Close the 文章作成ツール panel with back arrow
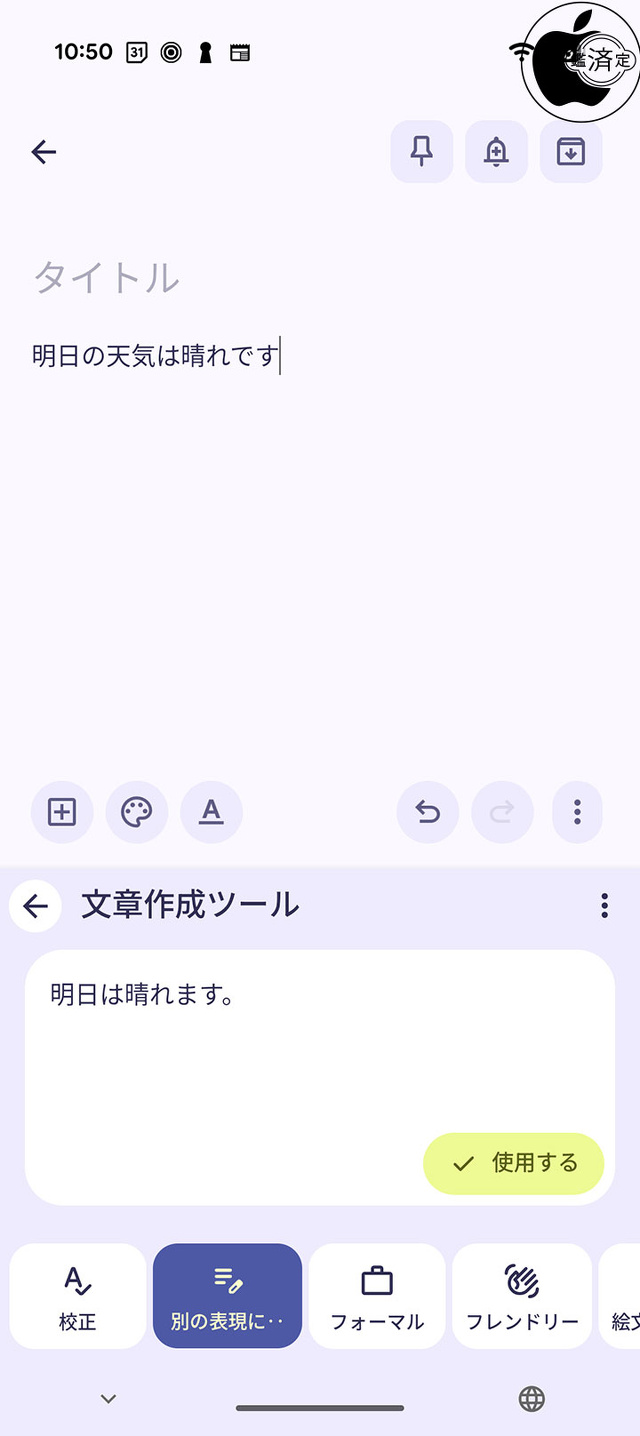This screenshot has height=1436, width=640. [36, 906]
